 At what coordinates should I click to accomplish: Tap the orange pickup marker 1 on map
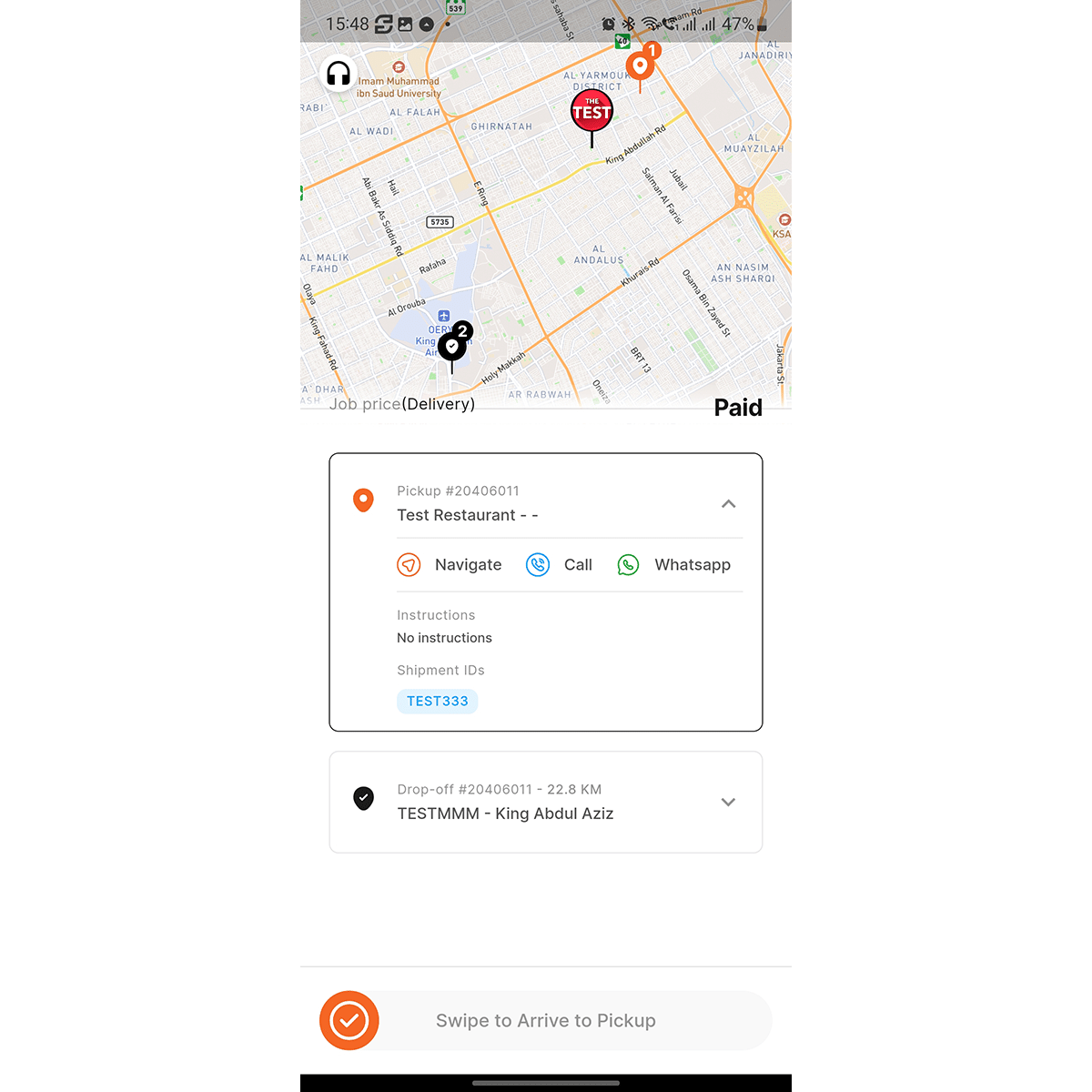(641, 66)
